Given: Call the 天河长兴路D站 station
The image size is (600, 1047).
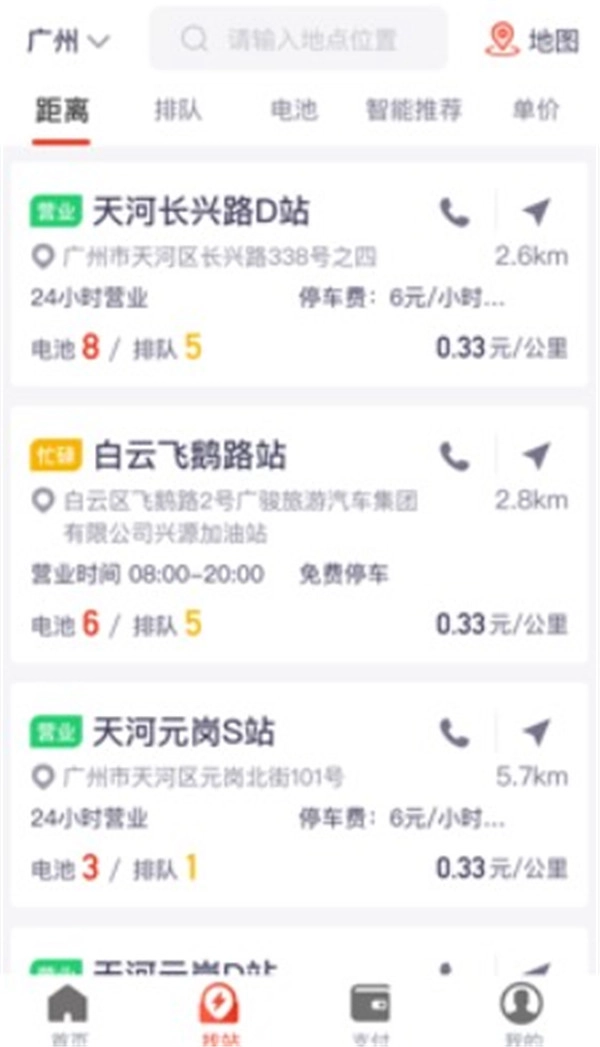Looking at the screenshot, I should 455,212.
